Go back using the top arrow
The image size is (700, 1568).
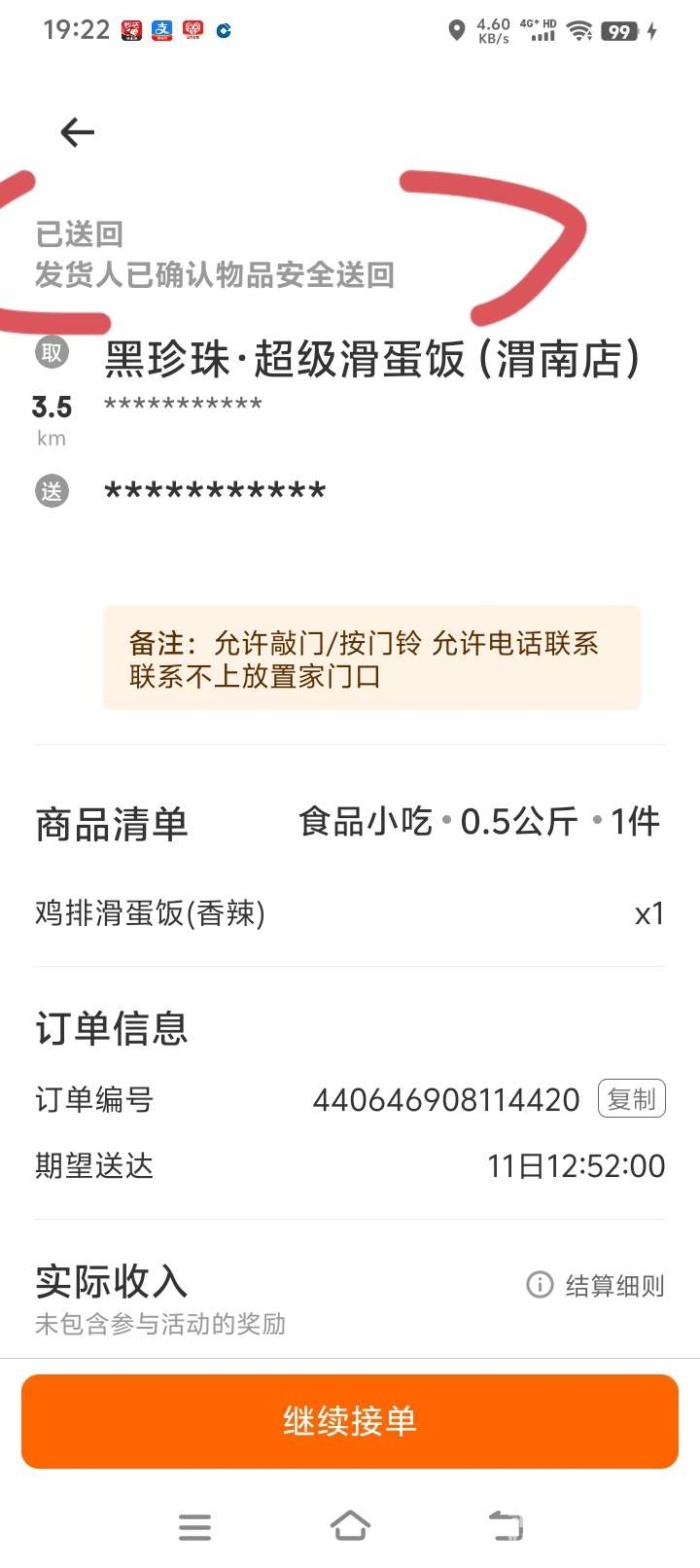point(77,131)
